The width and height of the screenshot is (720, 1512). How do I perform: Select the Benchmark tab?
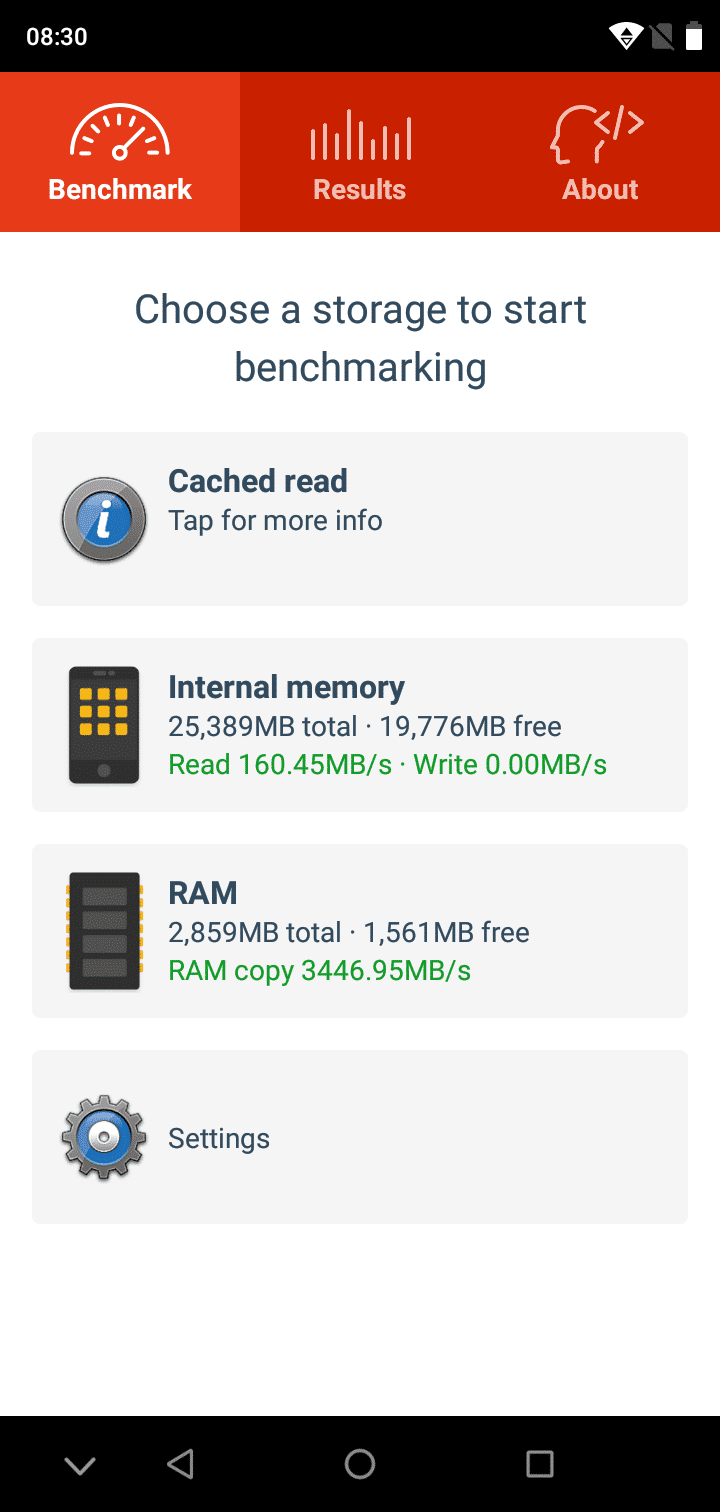click(x=120, y=152)
